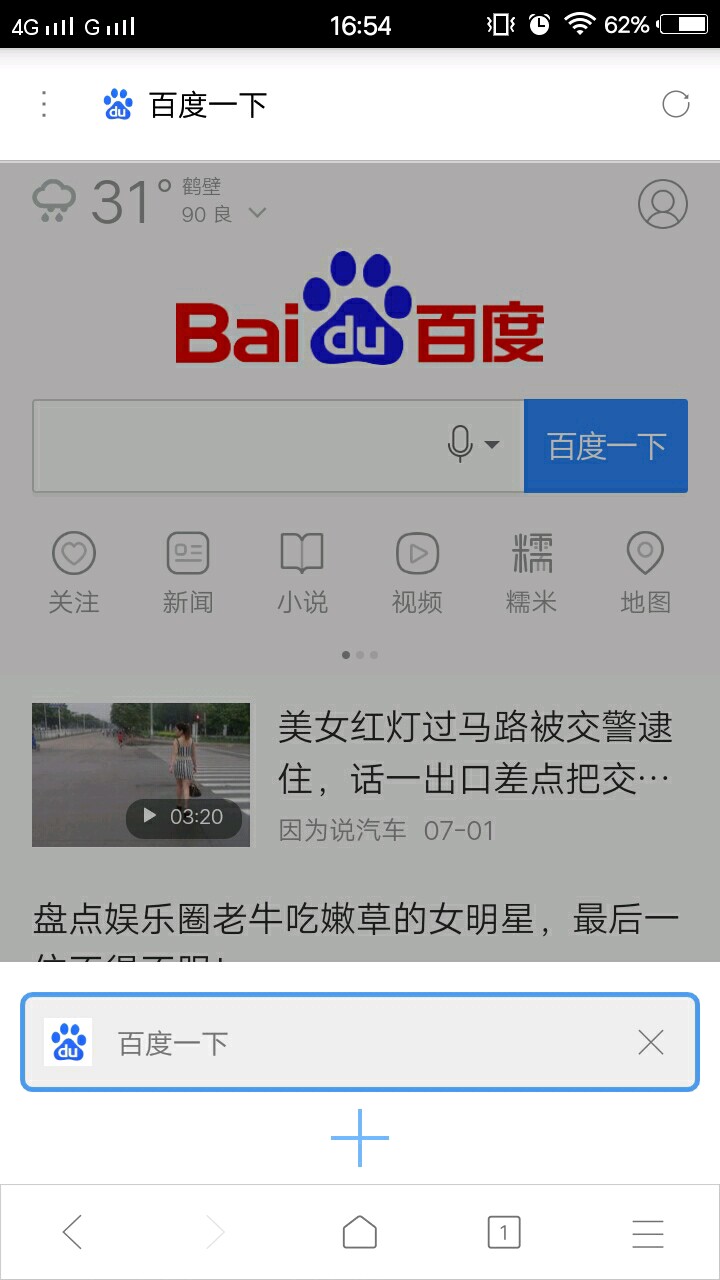Open the user profile icon
Viewport: 720px width, 1280px height.
tap(662, 204)
